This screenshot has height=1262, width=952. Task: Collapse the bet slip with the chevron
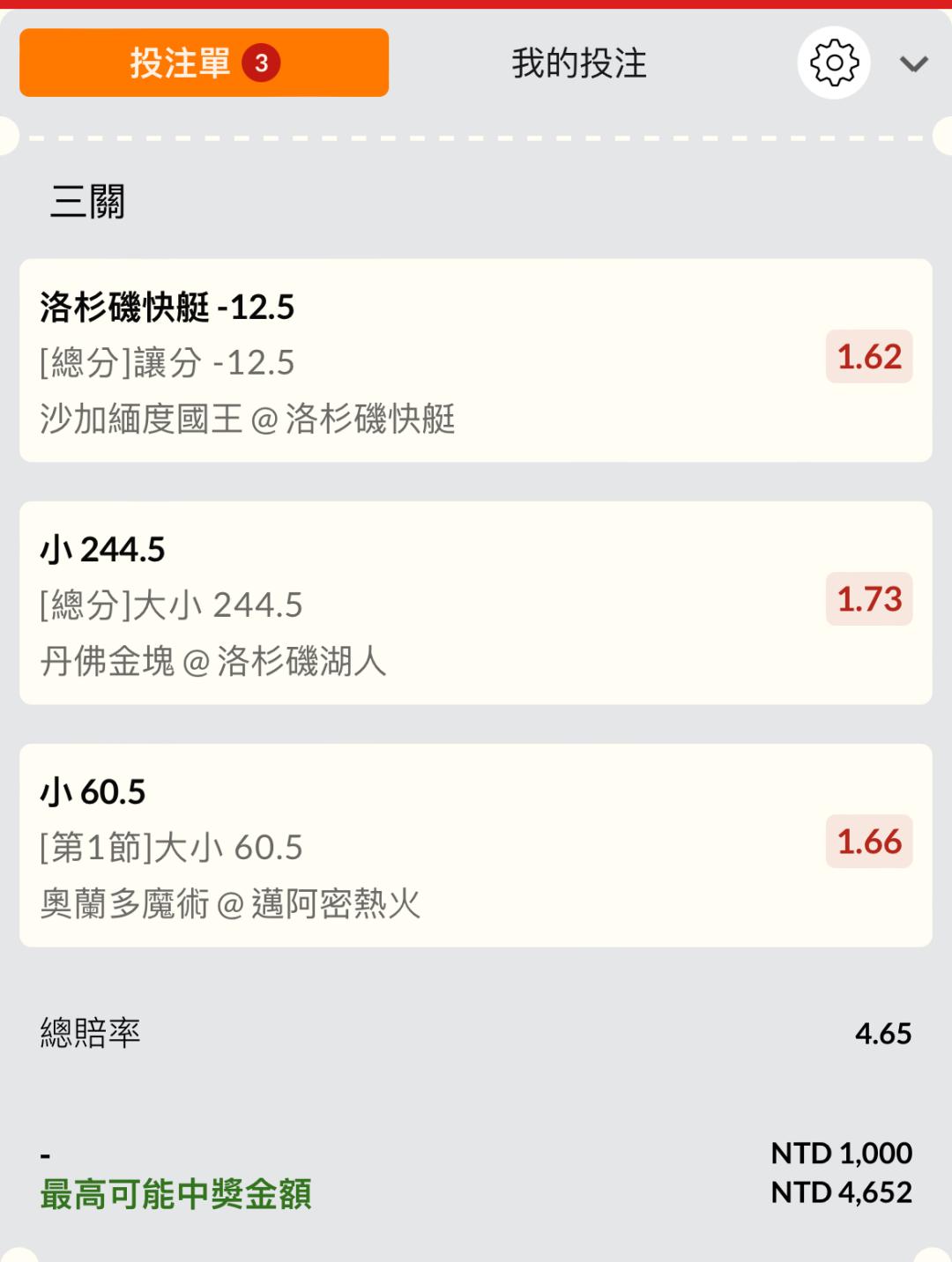click(913, 63)
